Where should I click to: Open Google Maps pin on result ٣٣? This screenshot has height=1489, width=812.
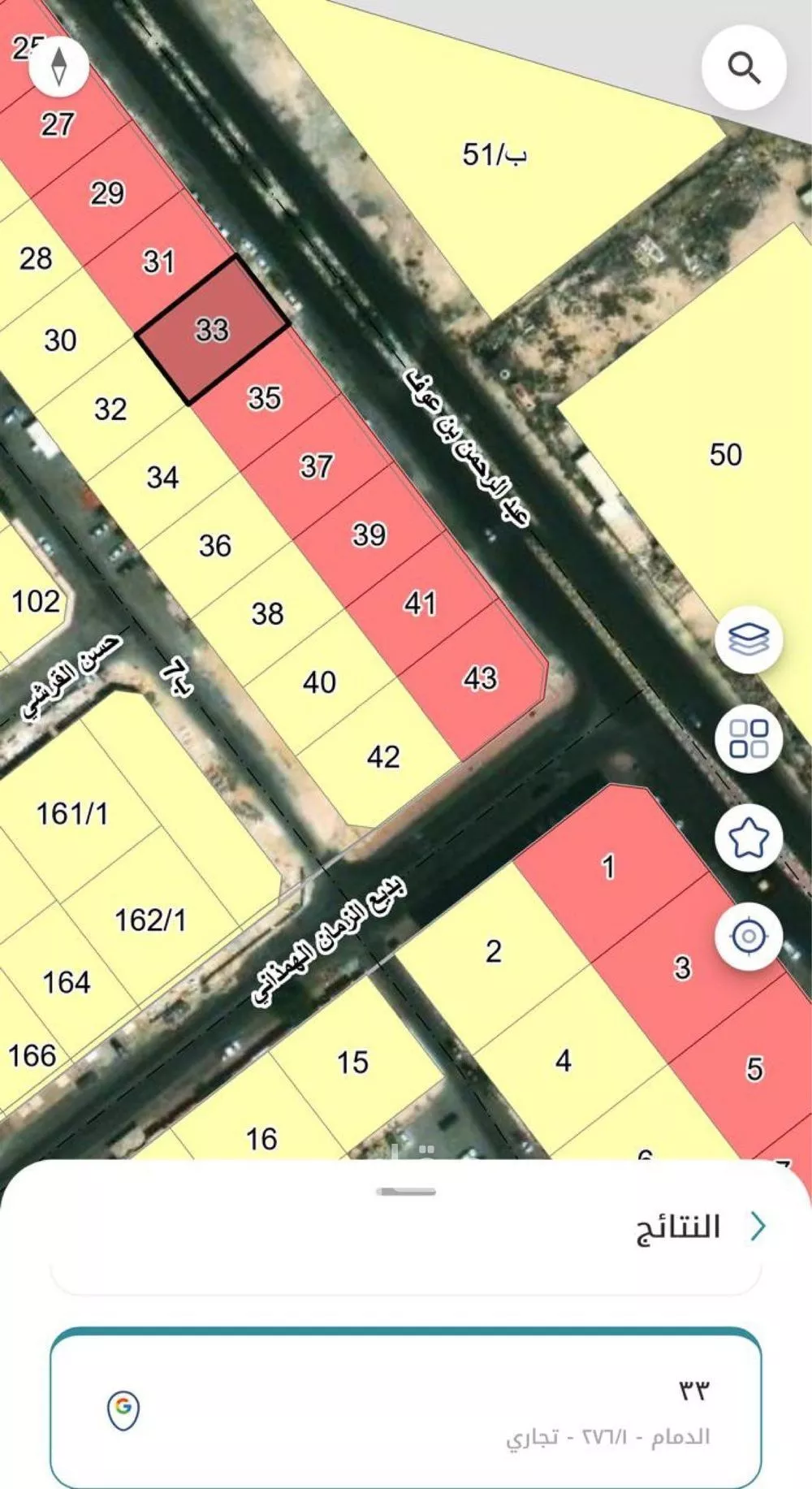pyautogui.click(x=123, y=1409)
